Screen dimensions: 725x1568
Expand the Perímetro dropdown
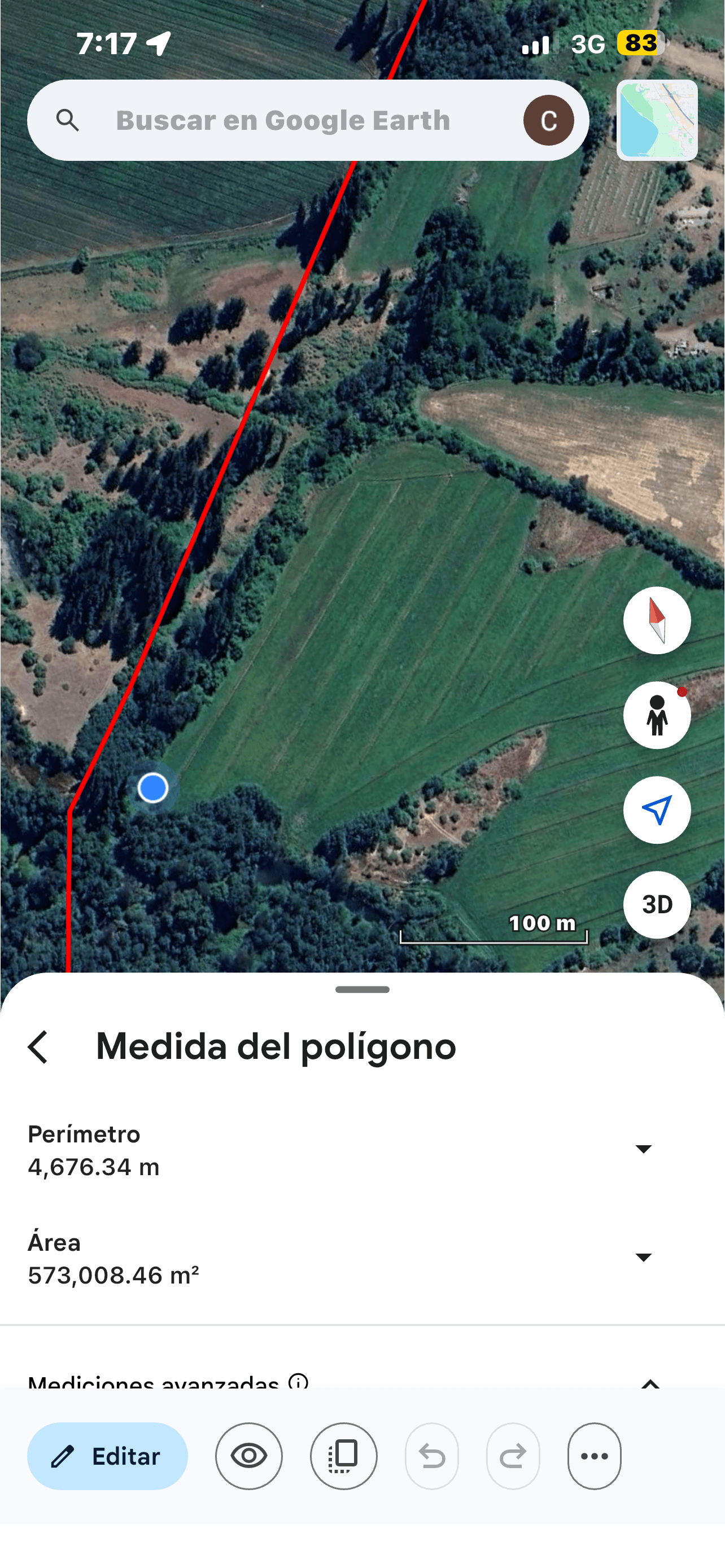coord(643,1149)
